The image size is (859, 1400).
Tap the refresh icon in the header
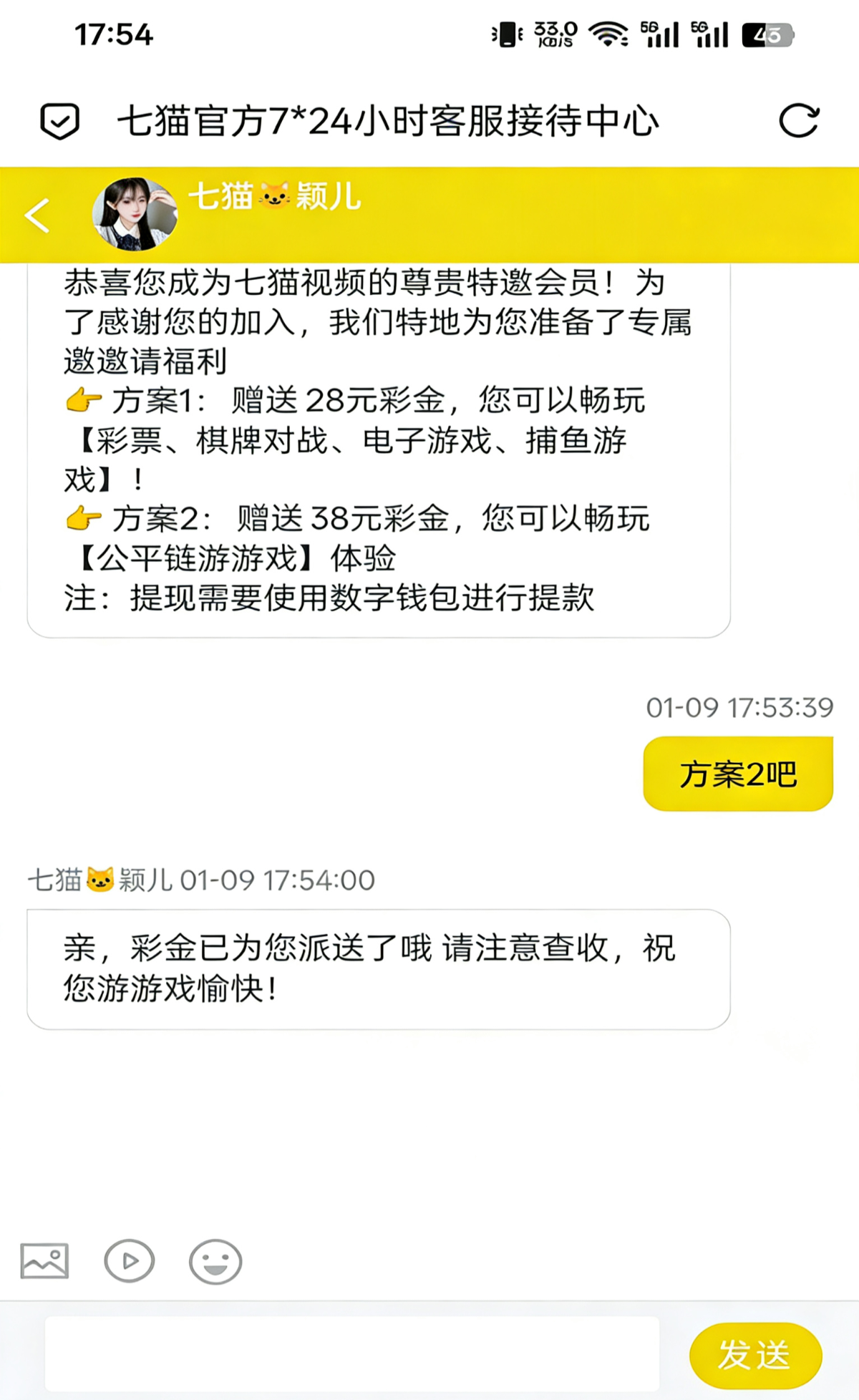point(799,120)
